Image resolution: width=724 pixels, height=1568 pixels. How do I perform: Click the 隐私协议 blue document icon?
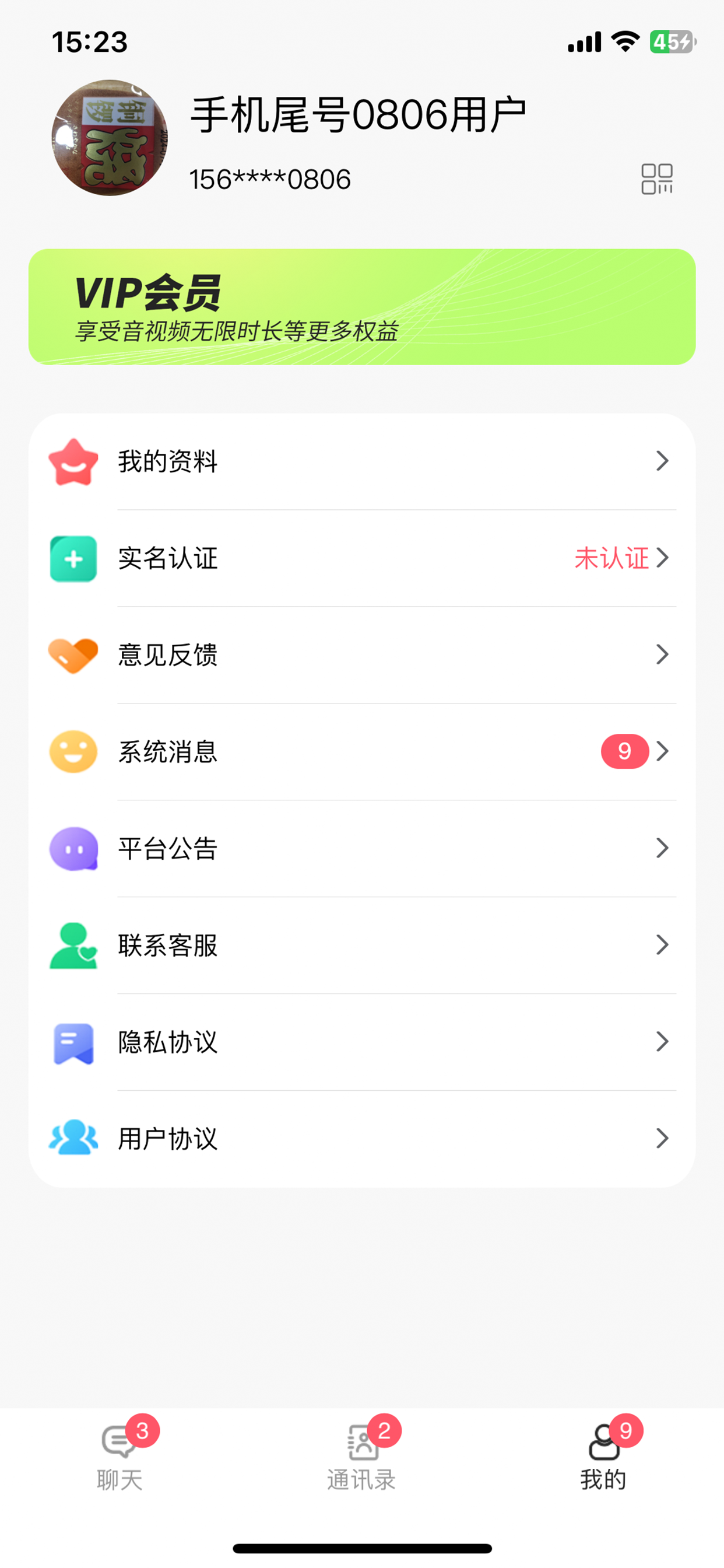click(73, 1041)
